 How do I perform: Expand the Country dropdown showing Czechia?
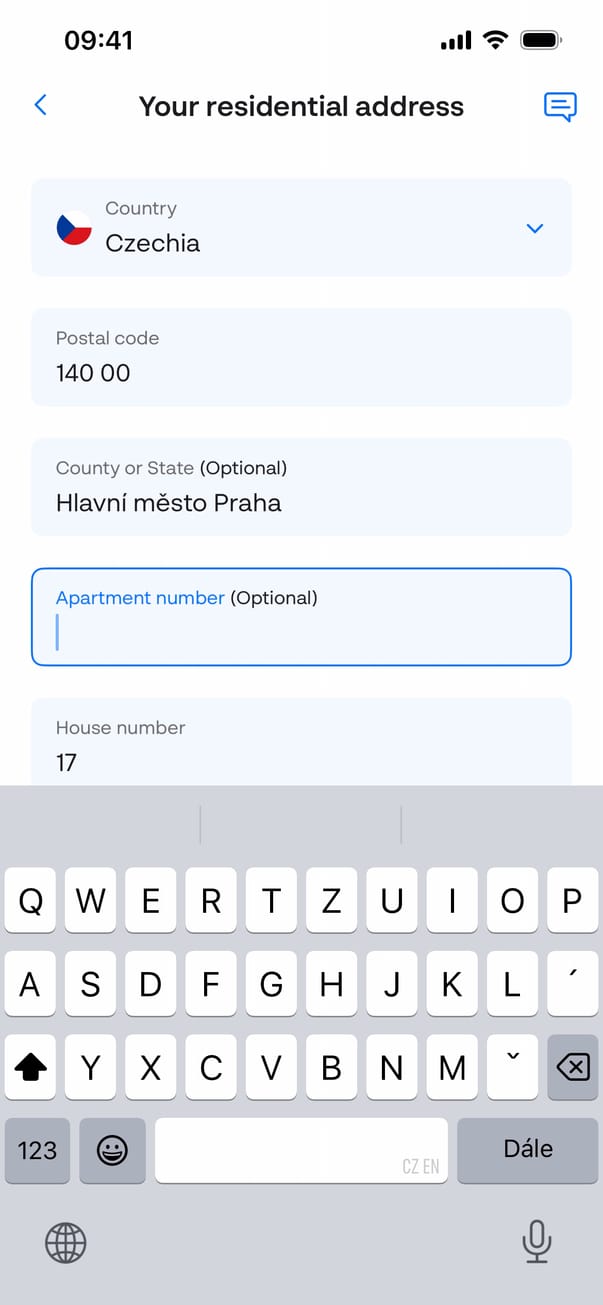pyautogui.click(x=301, y=228)
